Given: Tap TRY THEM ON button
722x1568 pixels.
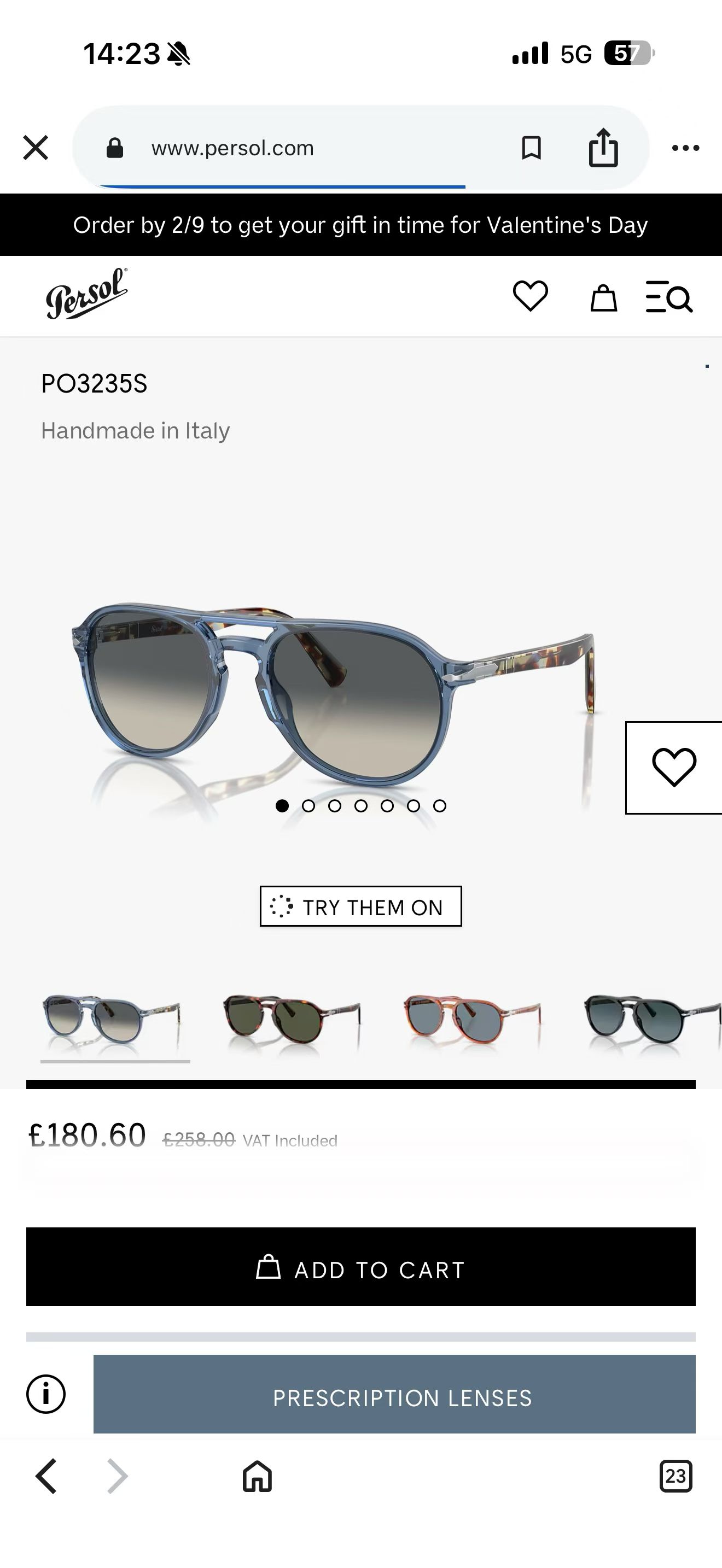Looking at the screenshot, I should pos(360,906).
